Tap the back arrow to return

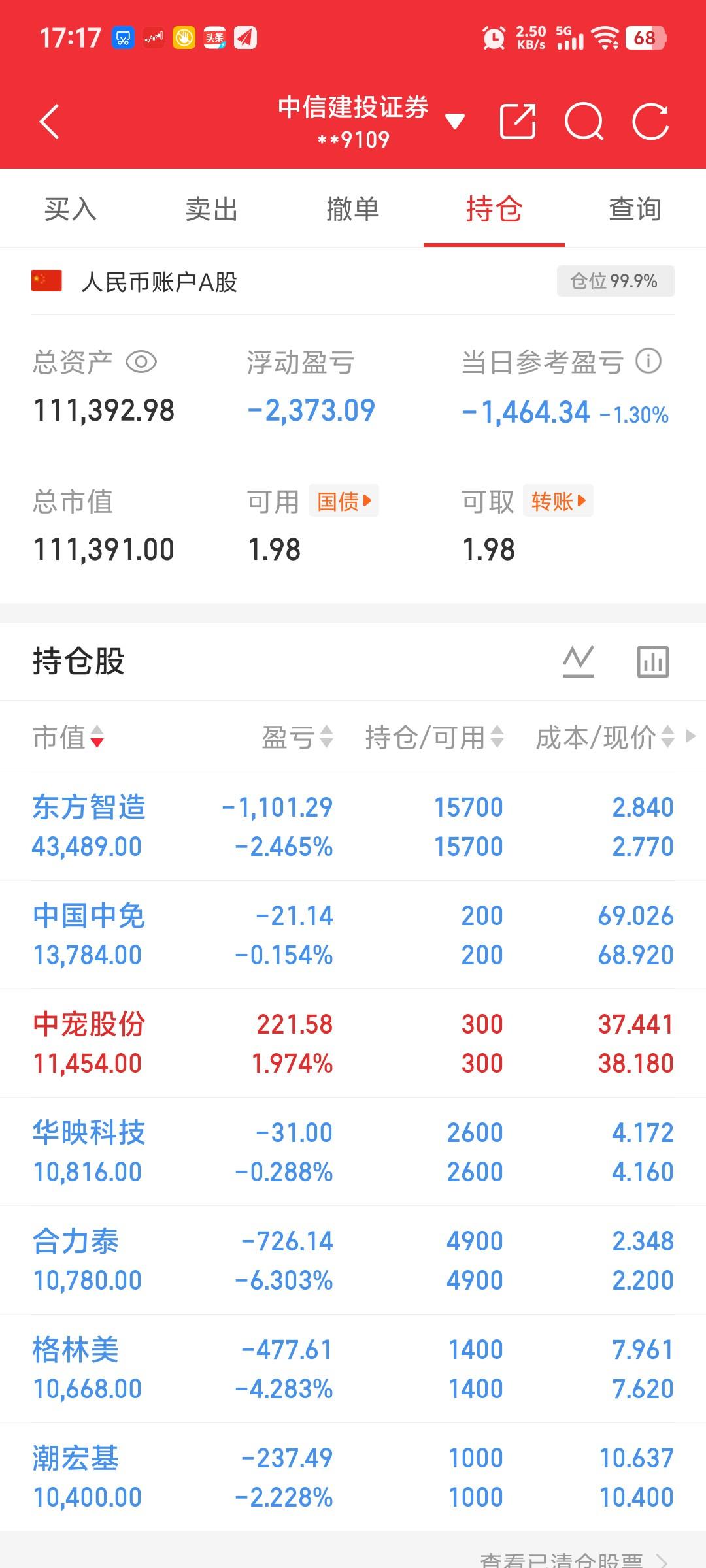[x=49, y=121]
